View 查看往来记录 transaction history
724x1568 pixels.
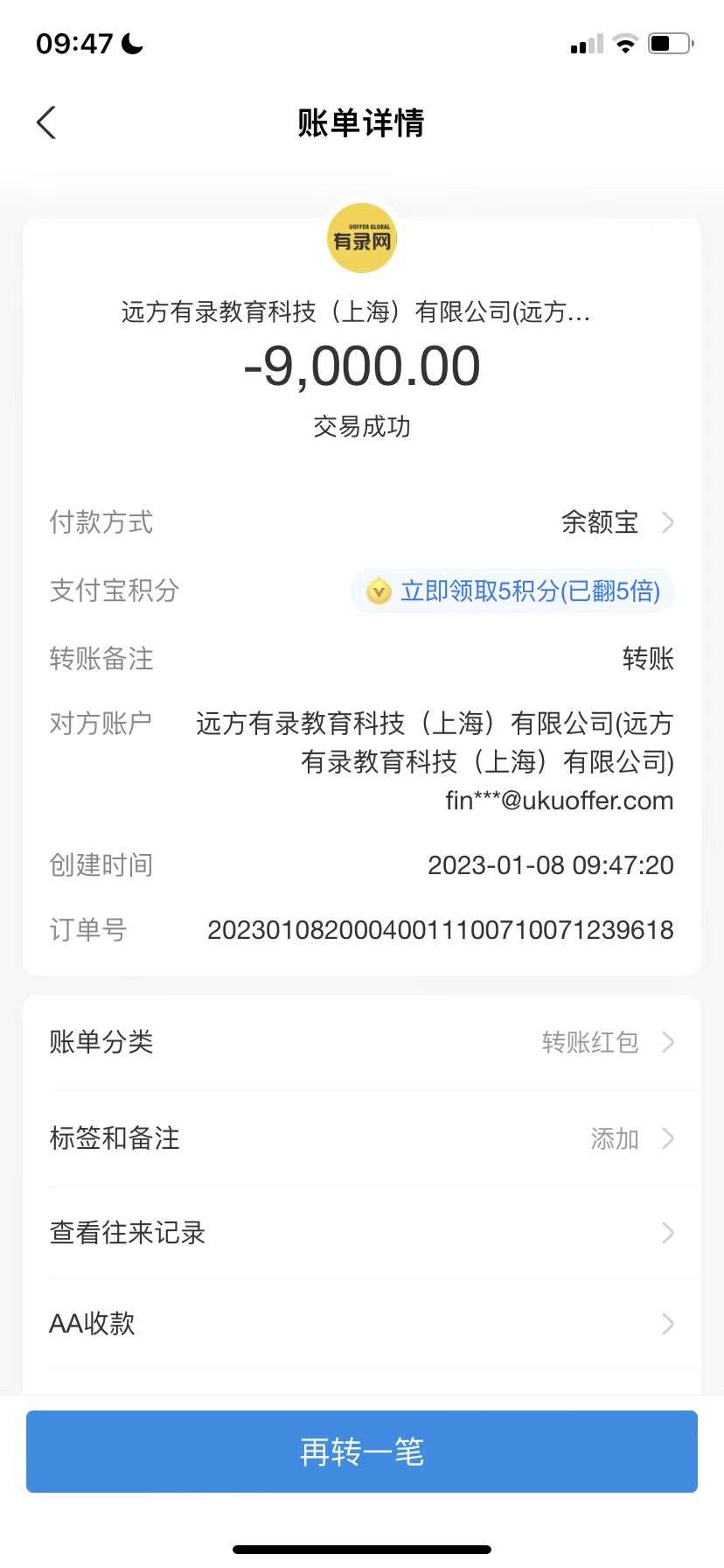point(362,1233)
